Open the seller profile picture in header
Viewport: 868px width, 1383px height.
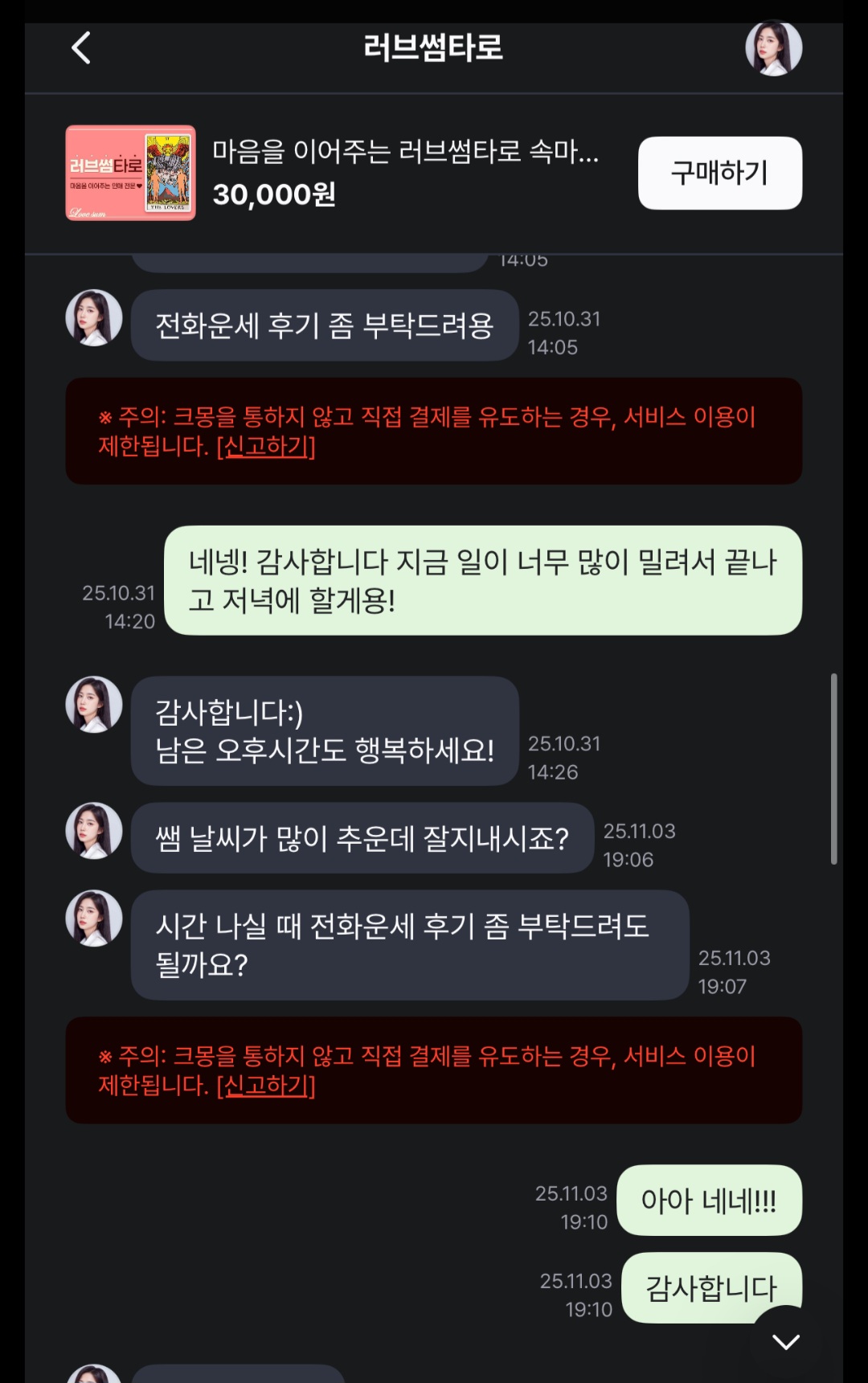point(773,48)
